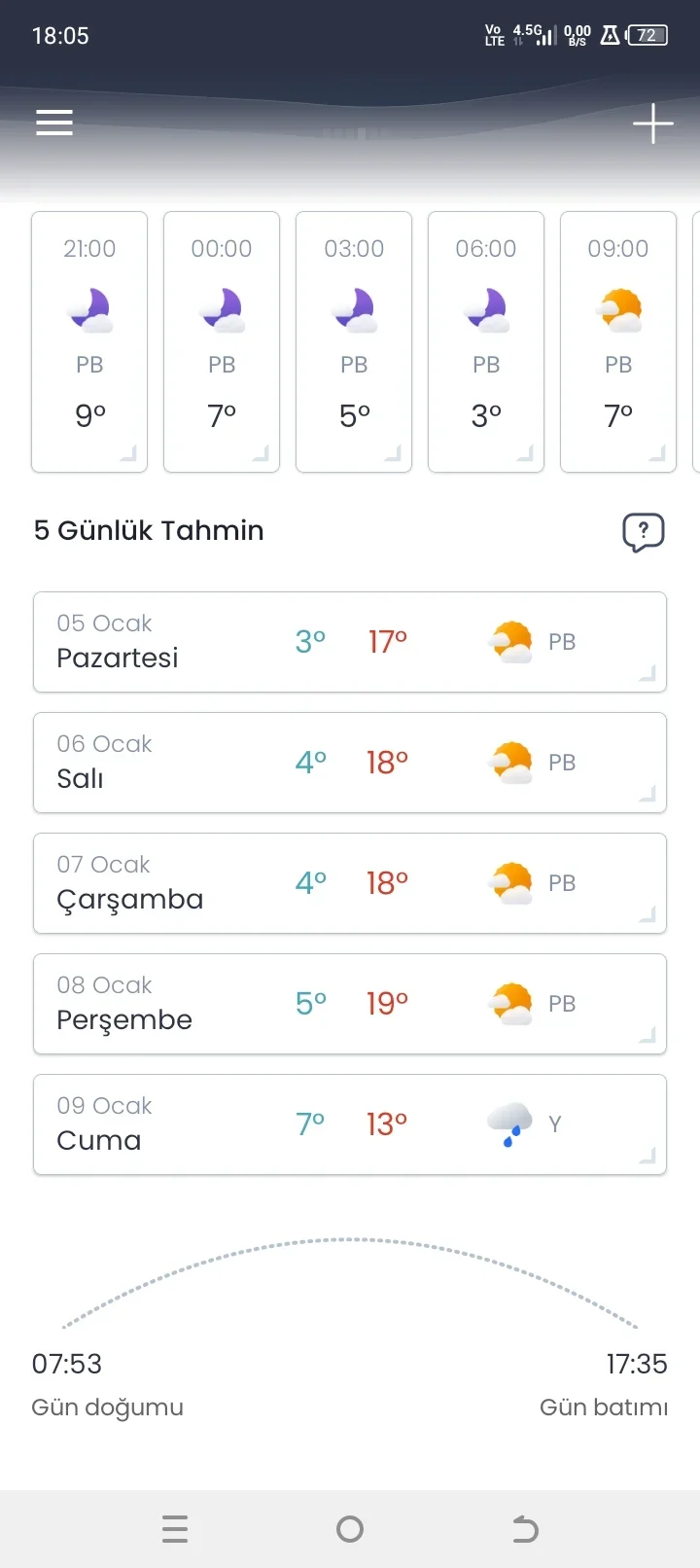
Task: Tap the Gün batımı sunset label
Action: 605,1407
